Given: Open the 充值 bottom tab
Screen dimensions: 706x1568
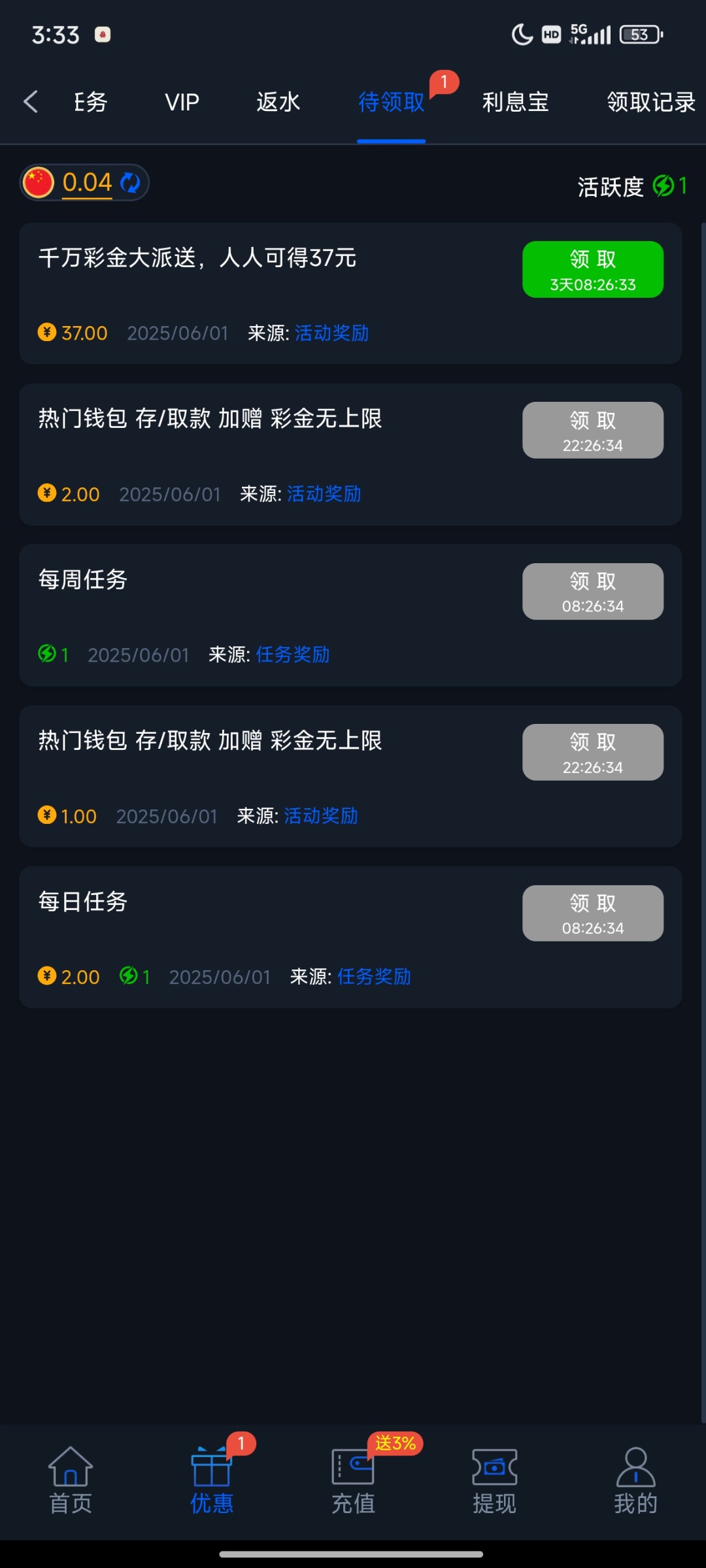Looking at the screenshot, I should coord(353,1480).
